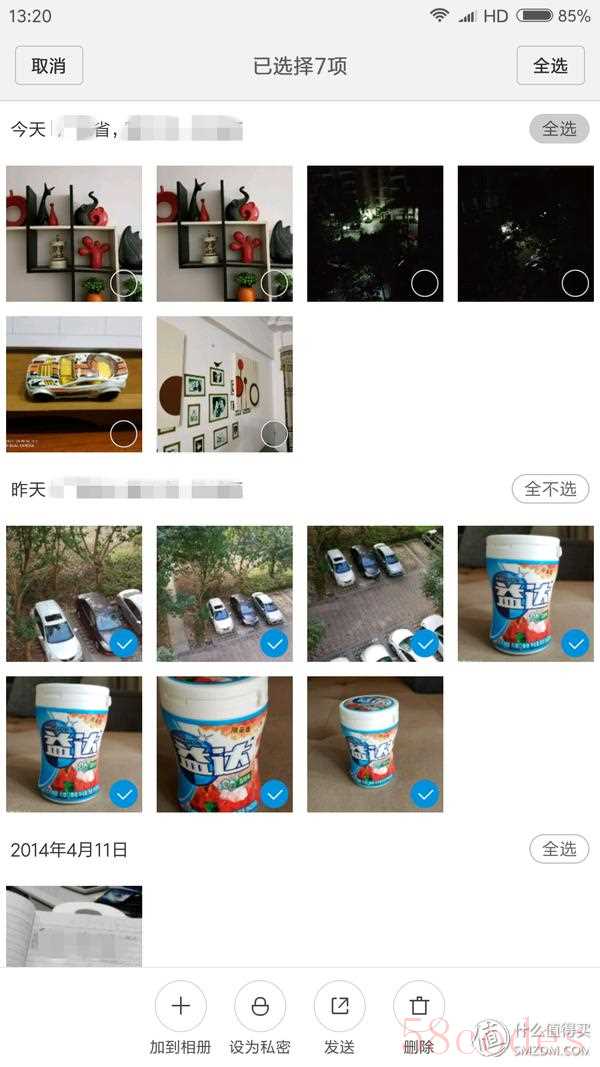The width and height of the screenshot is (600, 1067).
Task: Select all photos from 2014年4月11日
Action: click(x=559, y=849)
